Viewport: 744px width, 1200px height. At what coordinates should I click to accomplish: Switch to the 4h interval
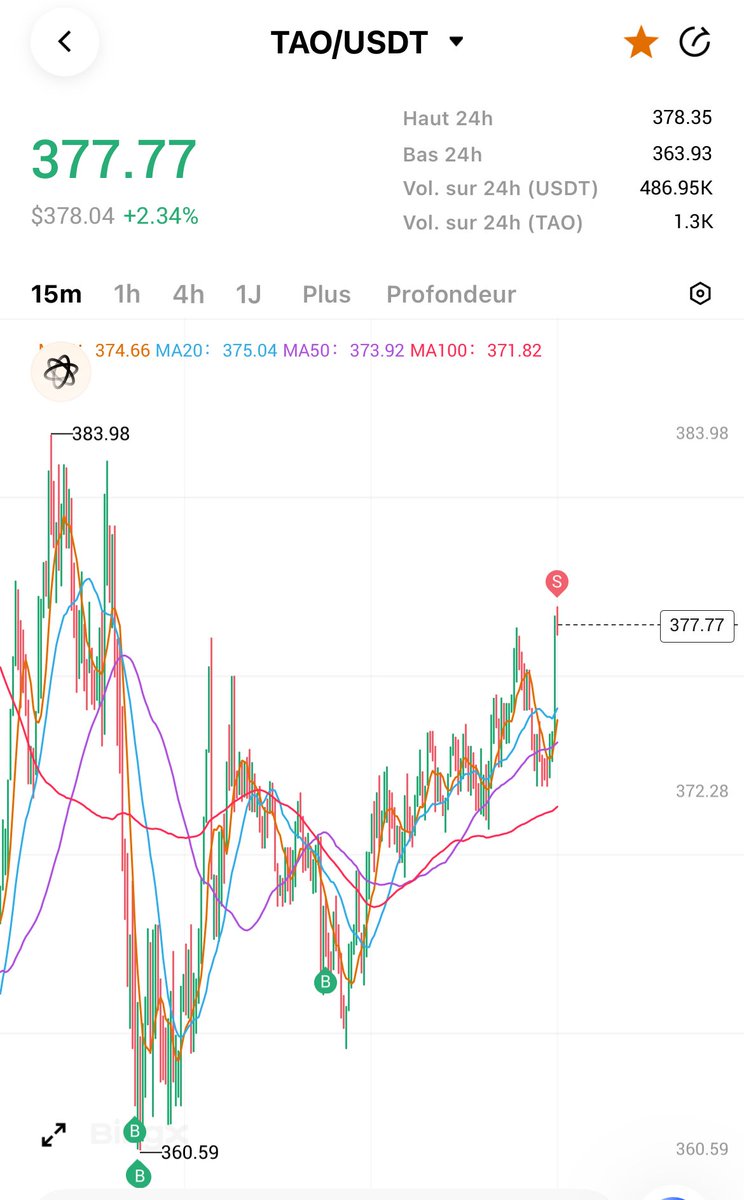click(x=188, y=294)
